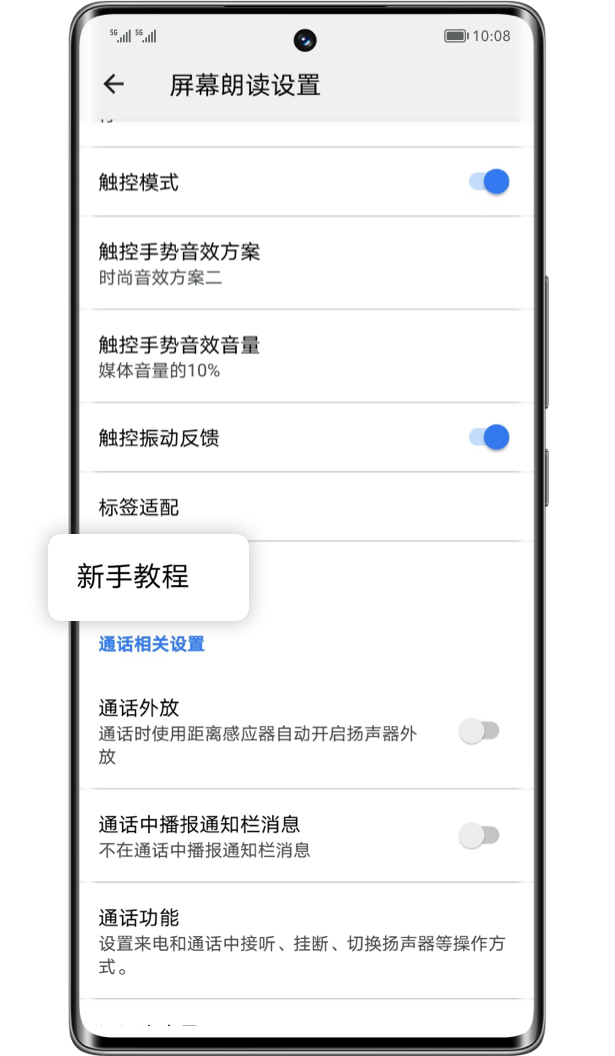Turn on 通话中播报通知栏消息 switch

click(x=478, y=835)
